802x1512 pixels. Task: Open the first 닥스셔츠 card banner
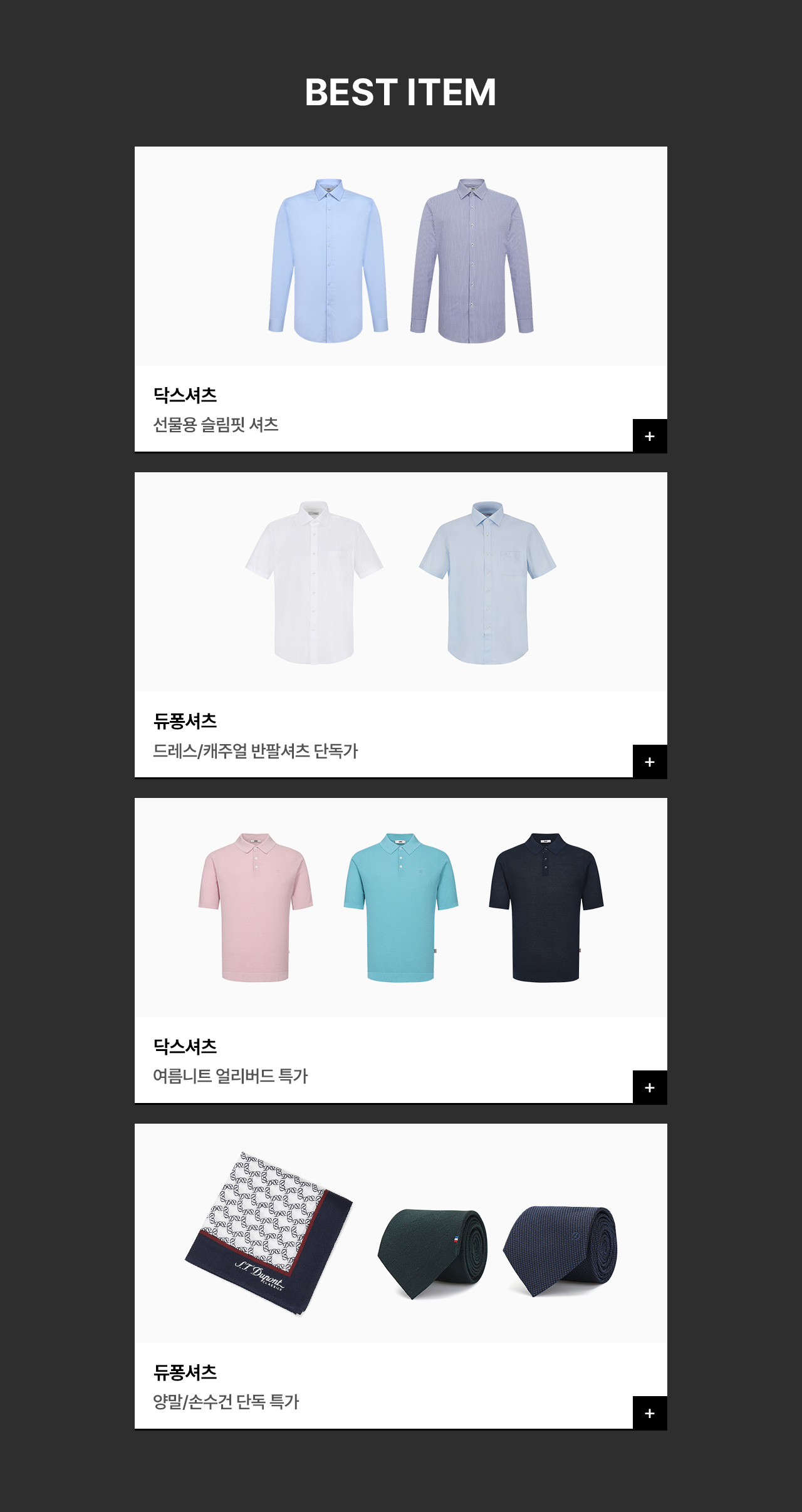coord(401,257)
